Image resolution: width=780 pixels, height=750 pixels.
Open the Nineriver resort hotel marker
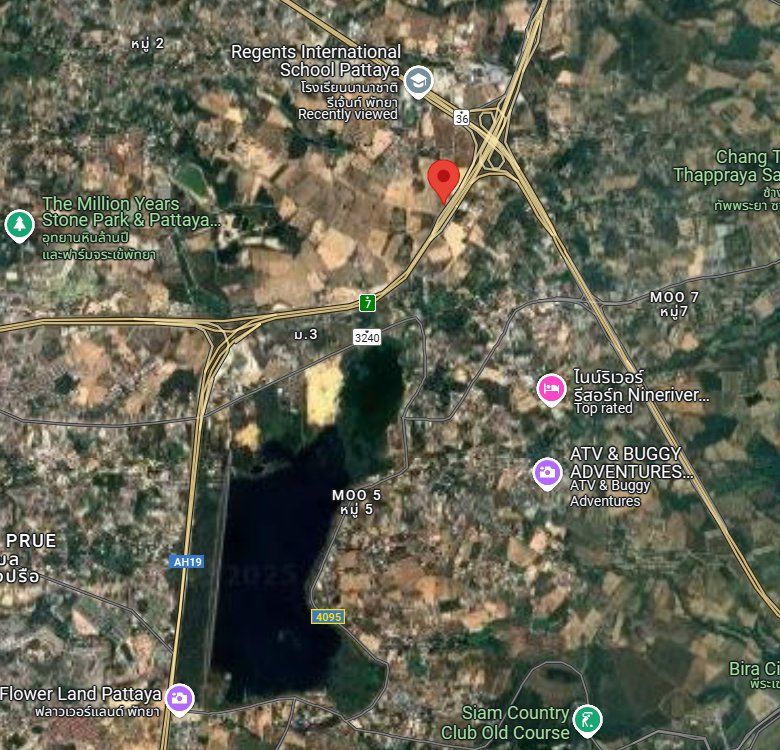point(550,389)
